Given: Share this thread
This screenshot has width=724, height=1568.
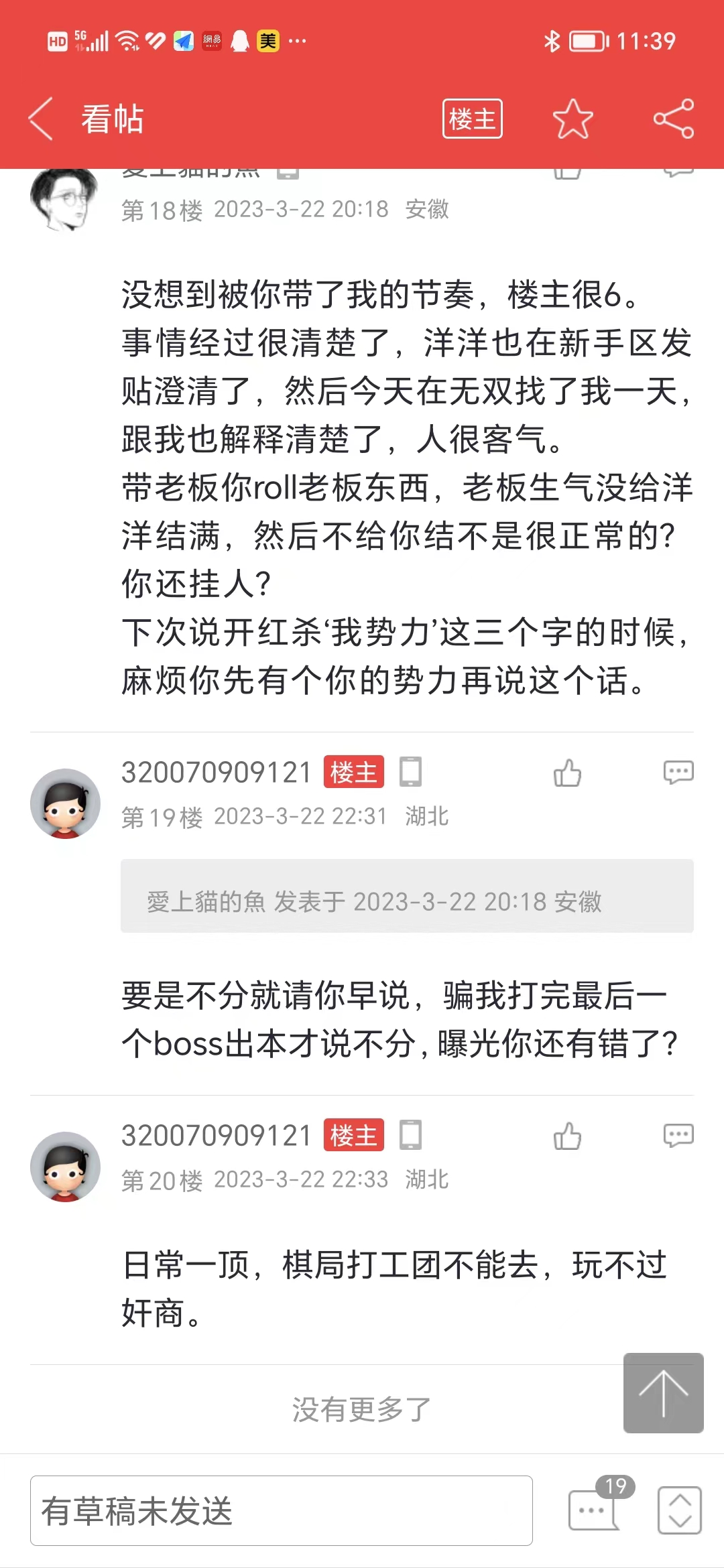Looking at the screenshot, I should click(673, 119).
